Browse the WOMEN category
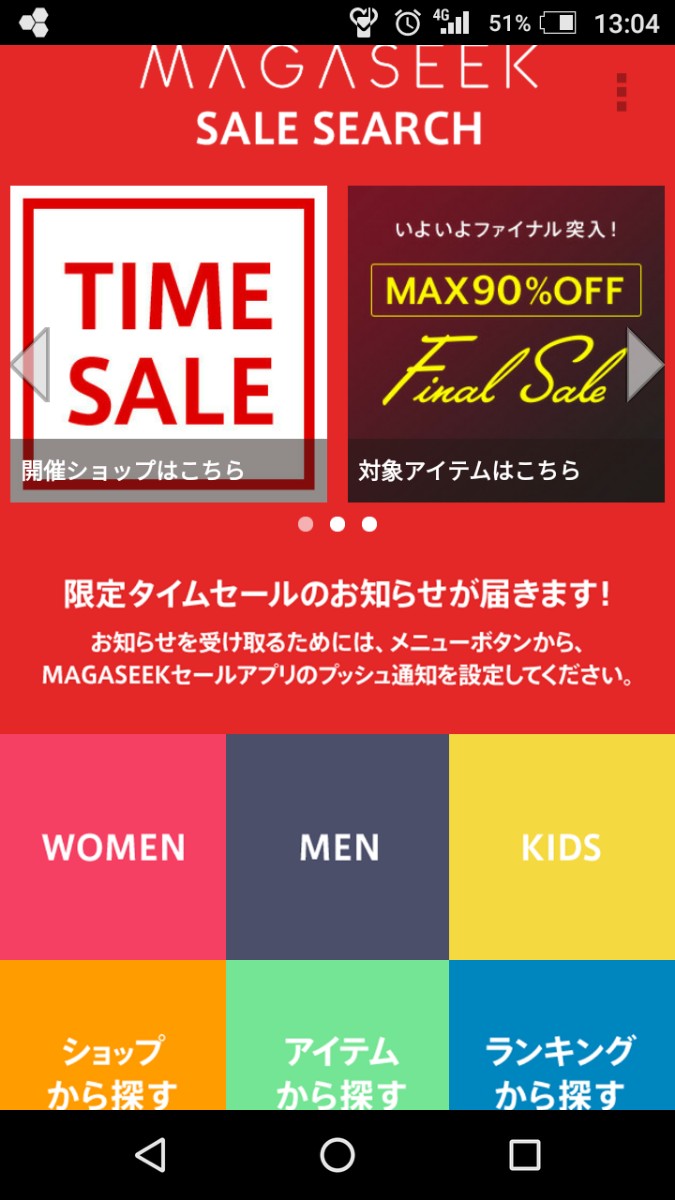 [x=113, y=847]
